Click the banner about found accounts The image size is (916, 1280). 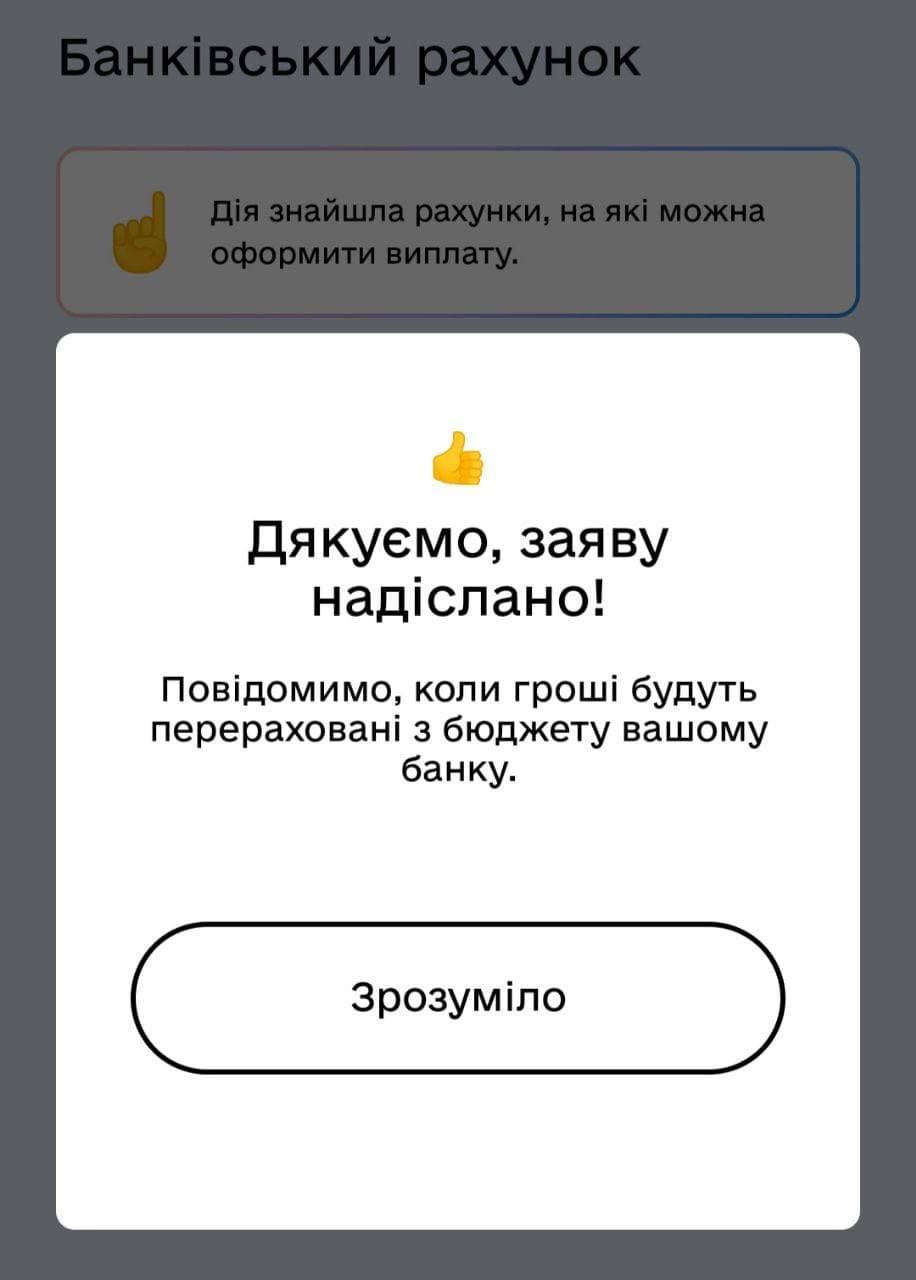click(x=458, y=230)
